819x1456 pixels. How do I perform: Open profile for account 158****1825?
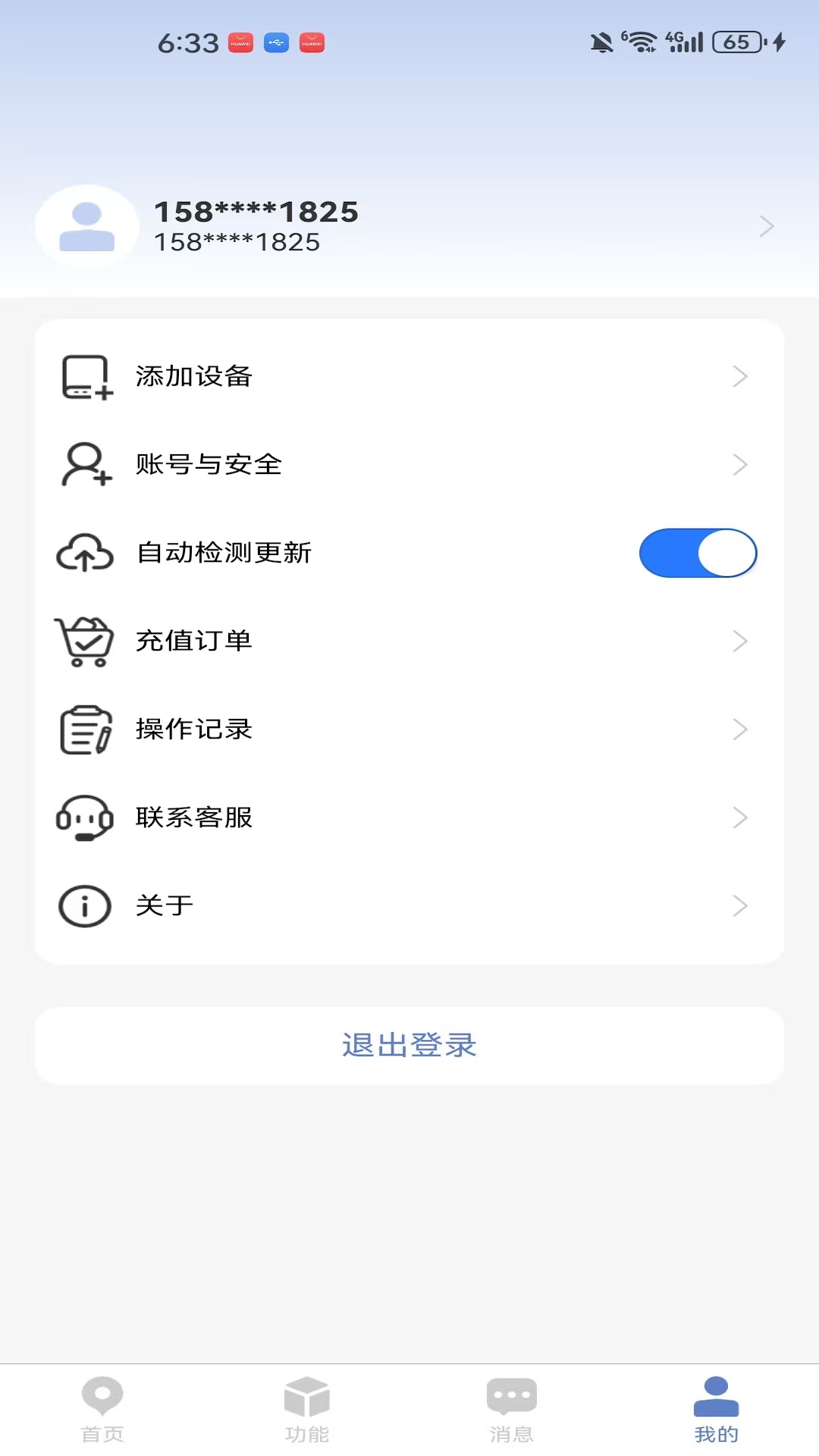[x=408, y=226]
